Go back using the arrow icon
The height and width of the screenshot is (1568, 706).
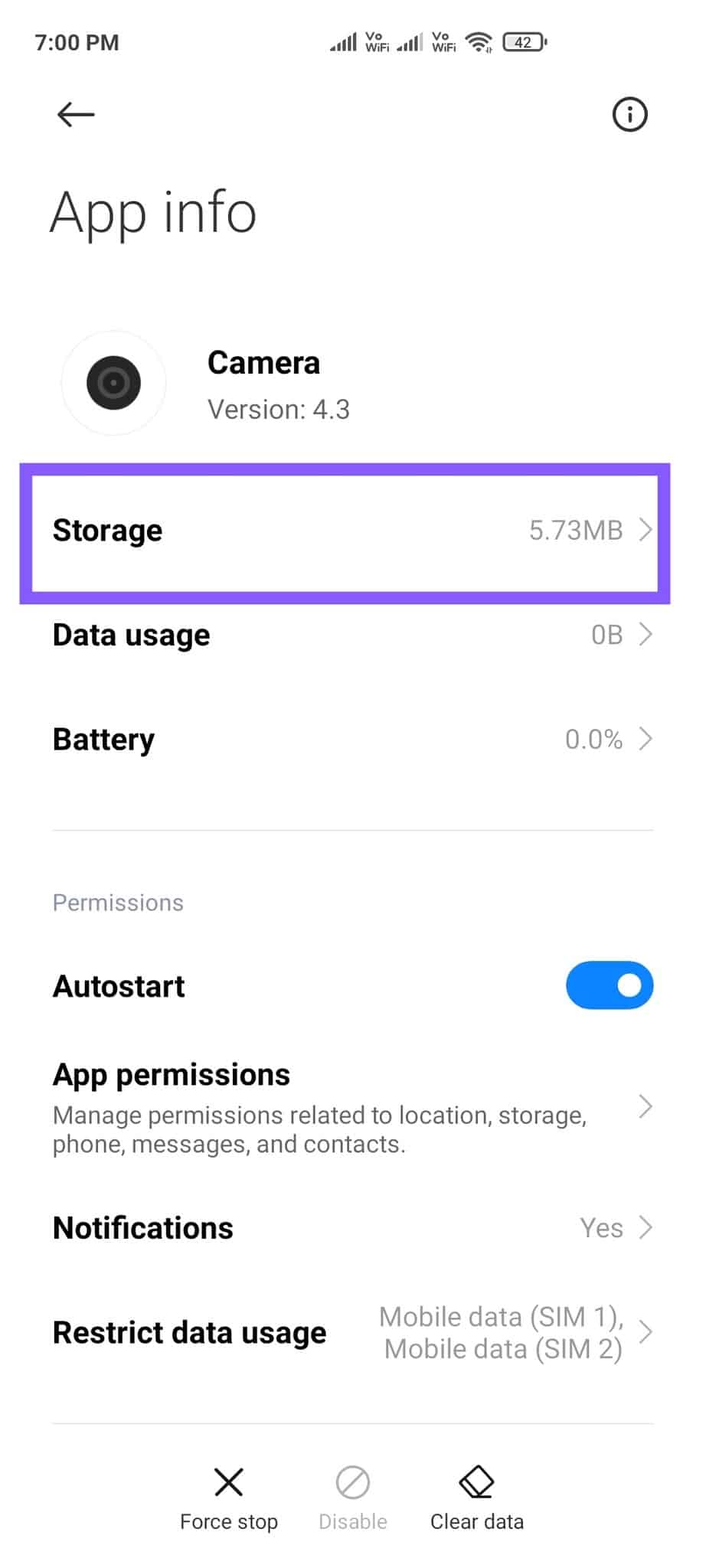click(x=76, y=115)
